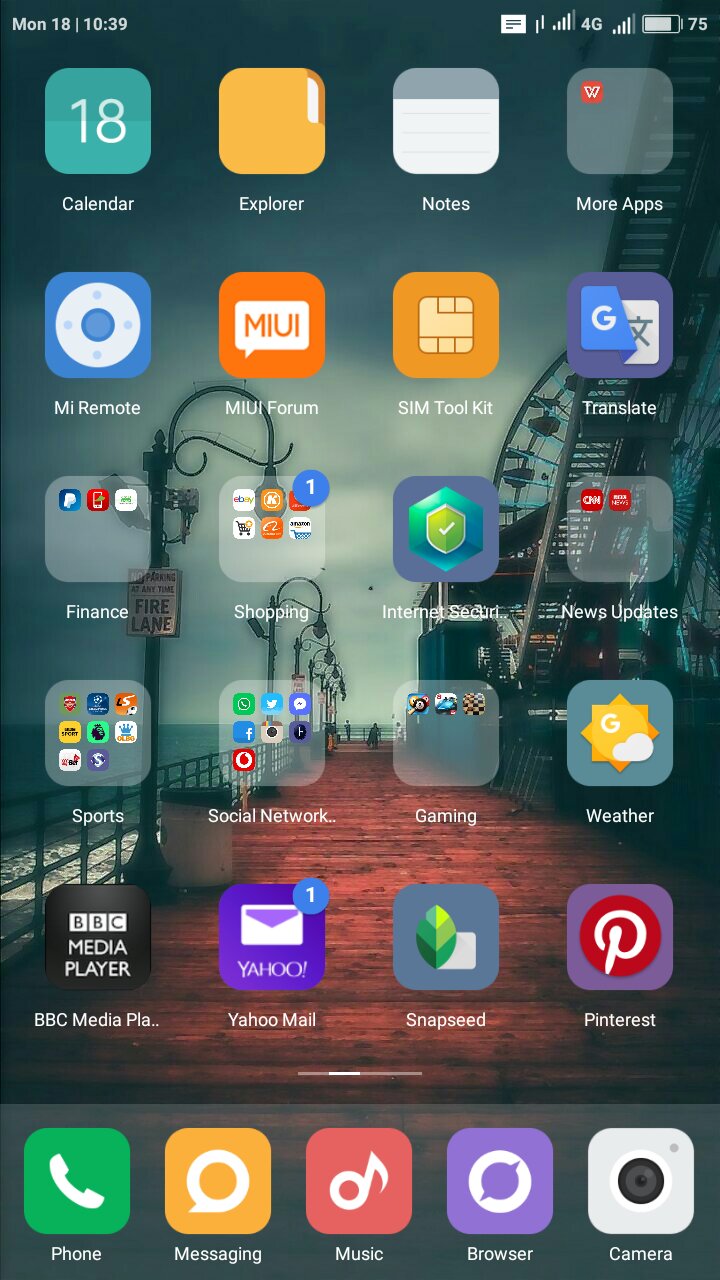Open the Gaming folder

446,733
